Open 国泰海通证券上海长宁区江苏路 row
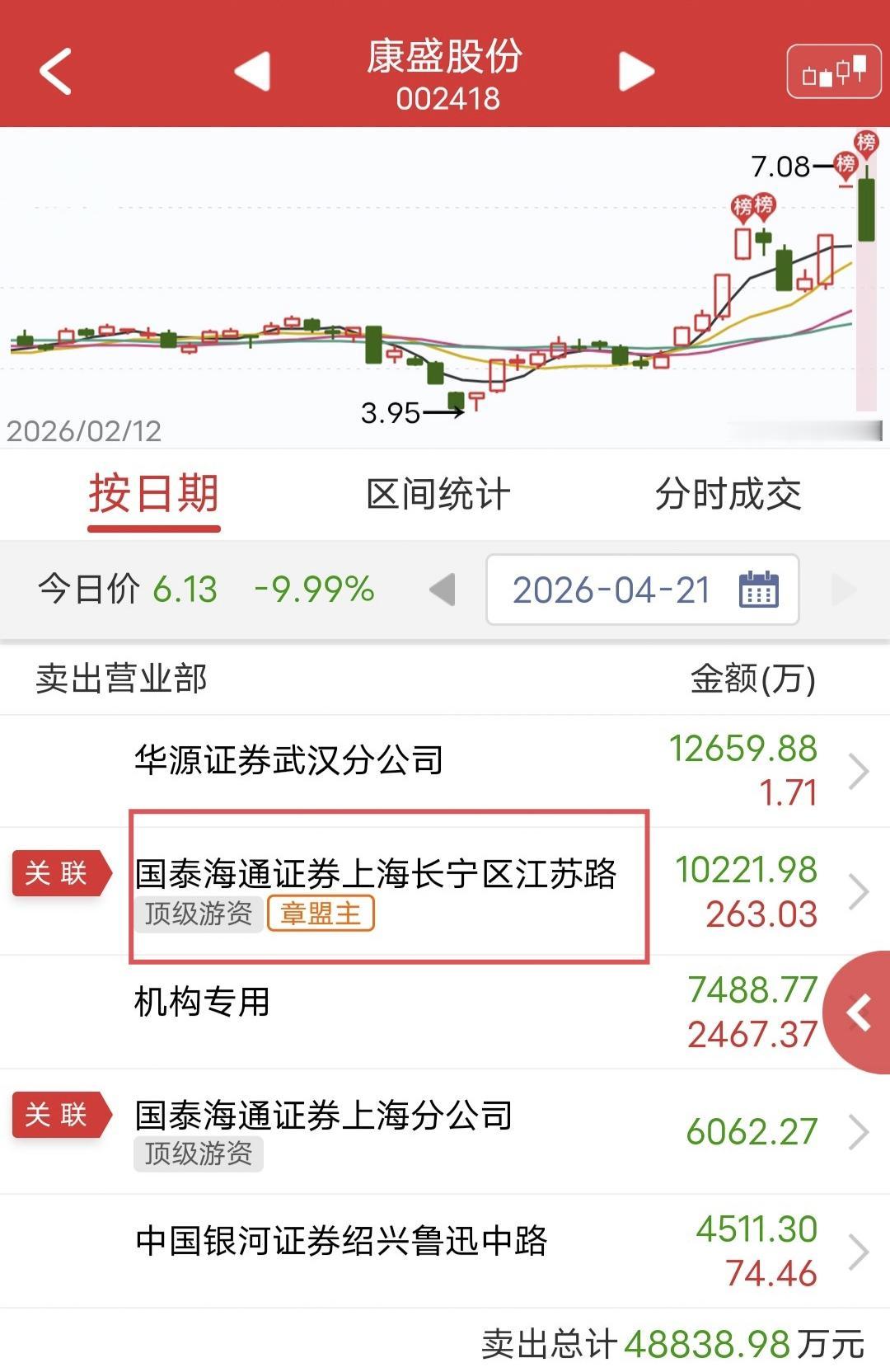Viewport: 890px width, 1372px height. (445, 891)
